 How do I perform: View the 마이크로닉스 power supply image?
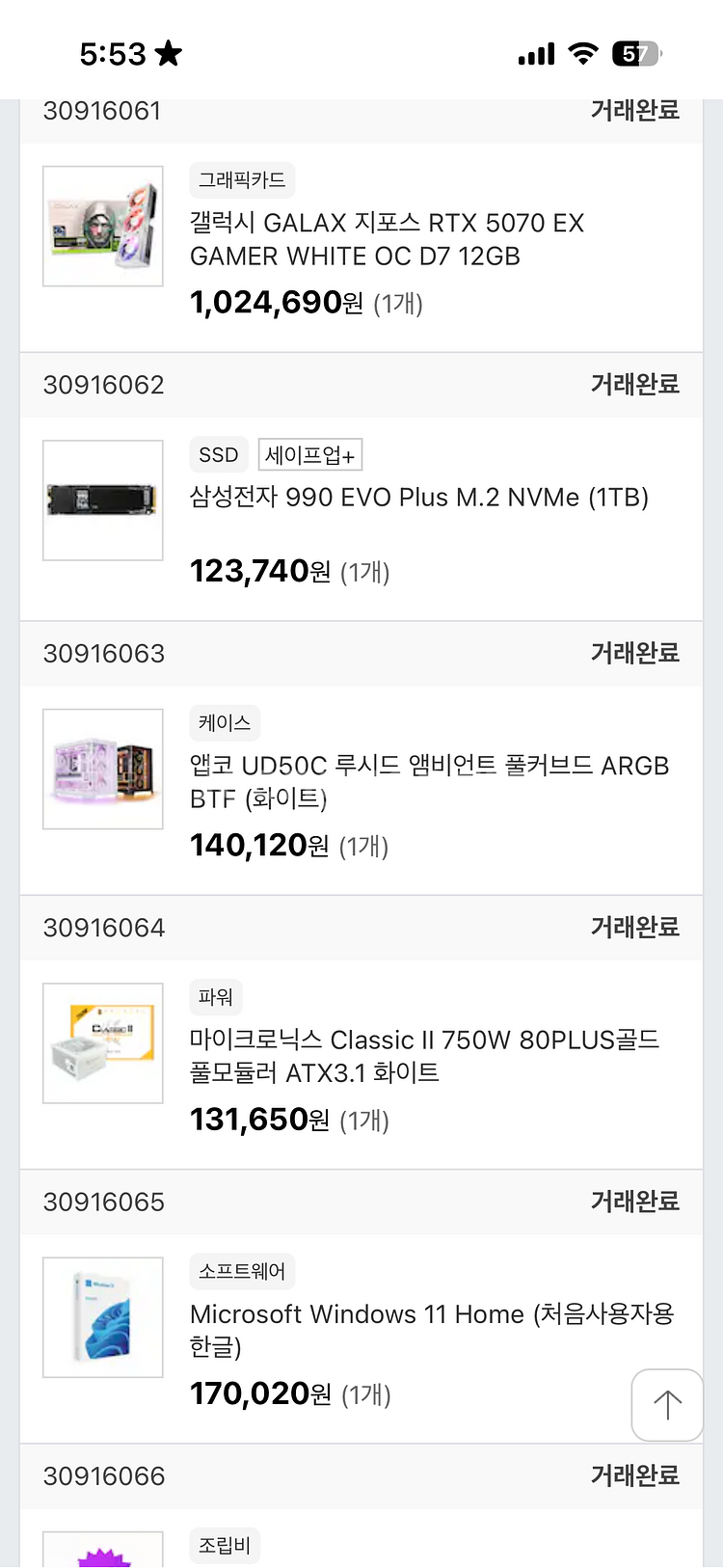103,1043
